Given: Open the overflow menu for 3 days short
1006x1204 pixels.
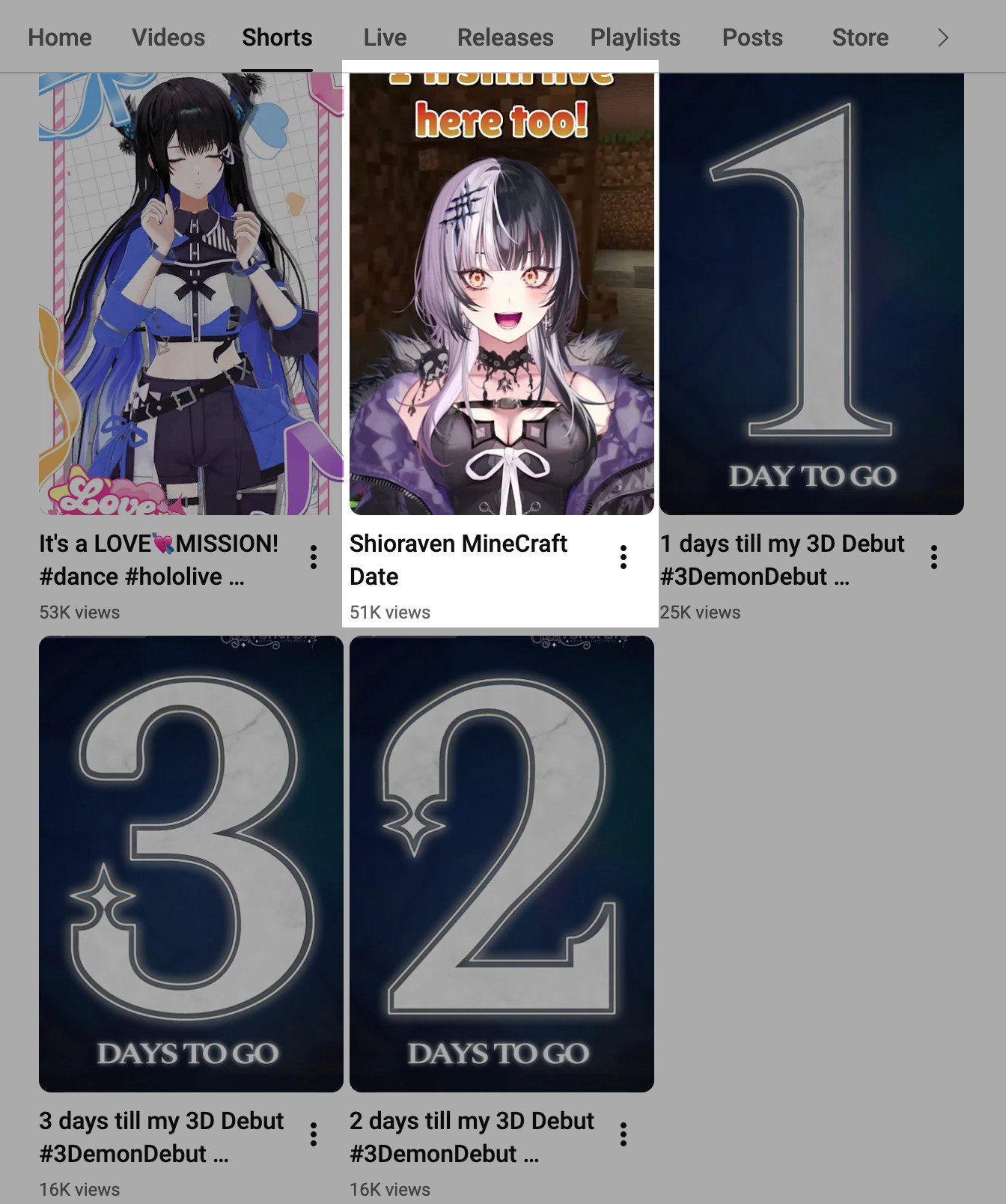Looking at the screenshot, I should (x=314, y=1134).
